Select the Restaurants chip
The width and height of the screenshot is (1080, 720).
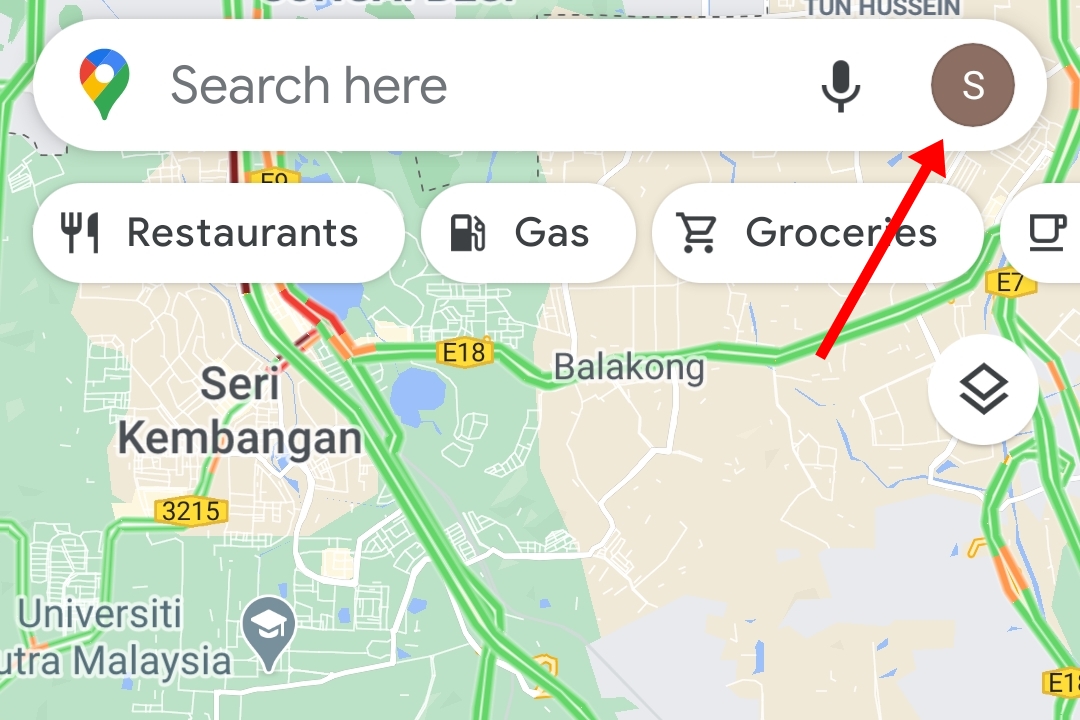pos(218,233)
